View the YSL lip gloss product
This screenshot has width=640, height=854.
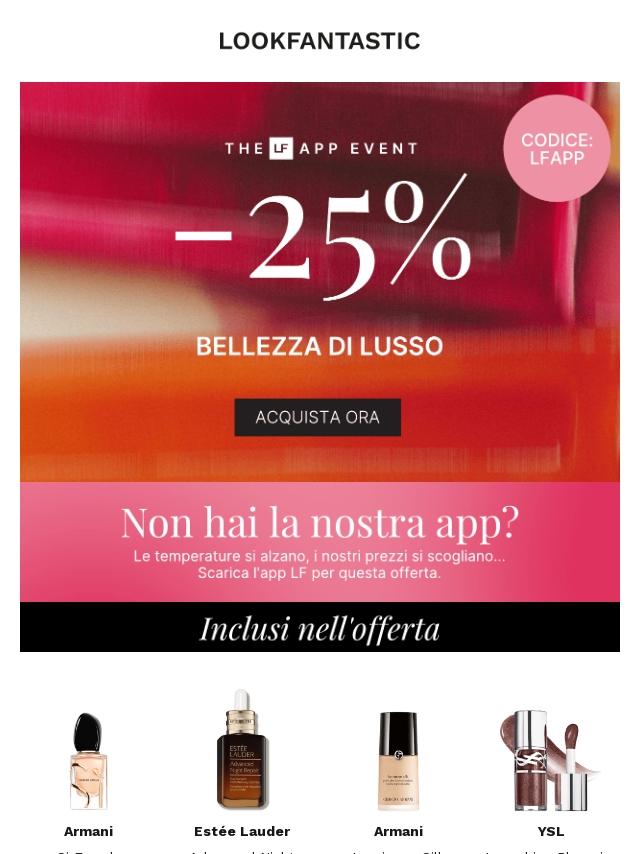point(550,760)
